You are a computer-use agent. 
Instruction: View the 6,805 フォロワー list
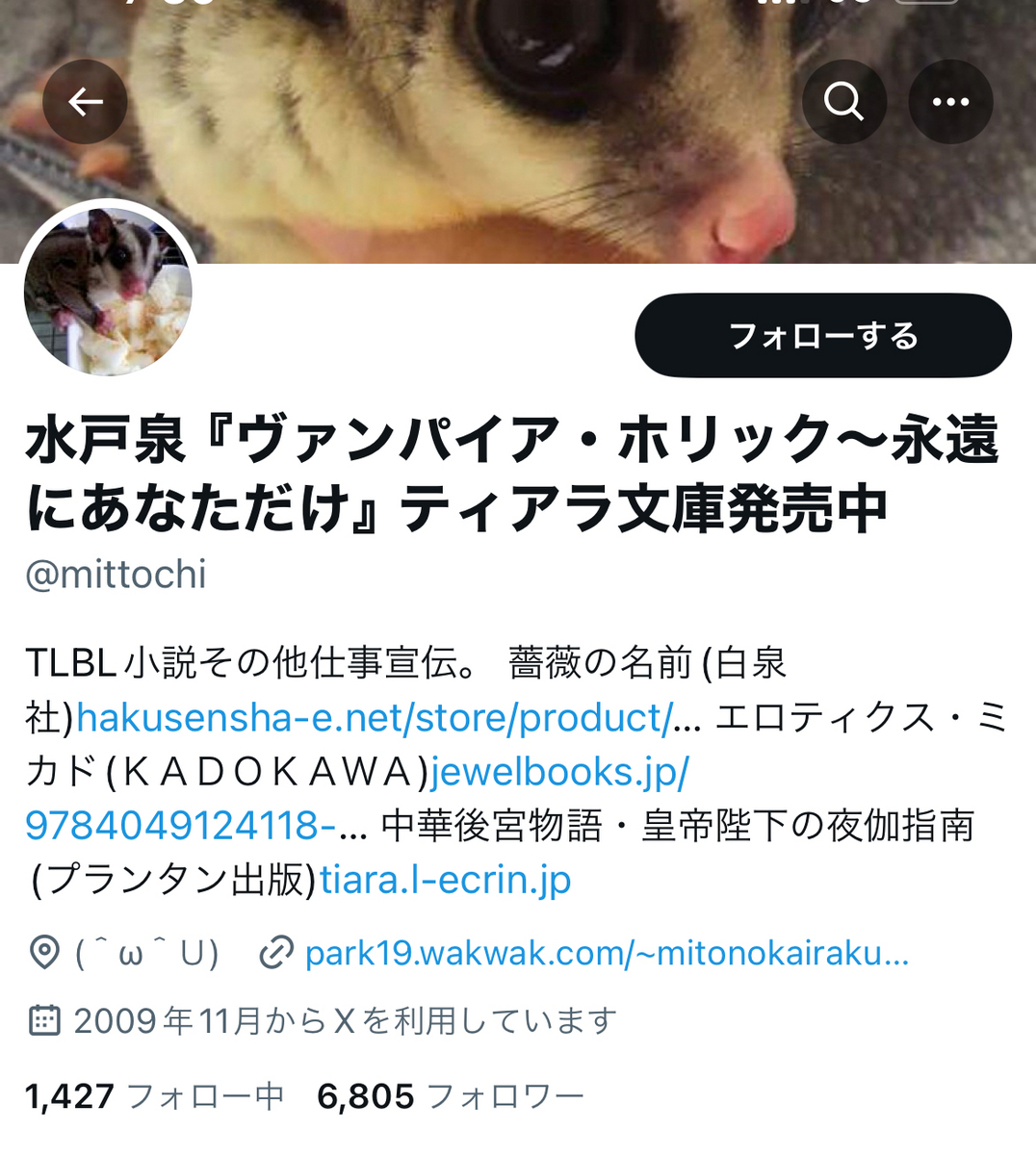tap(450, 1096)
